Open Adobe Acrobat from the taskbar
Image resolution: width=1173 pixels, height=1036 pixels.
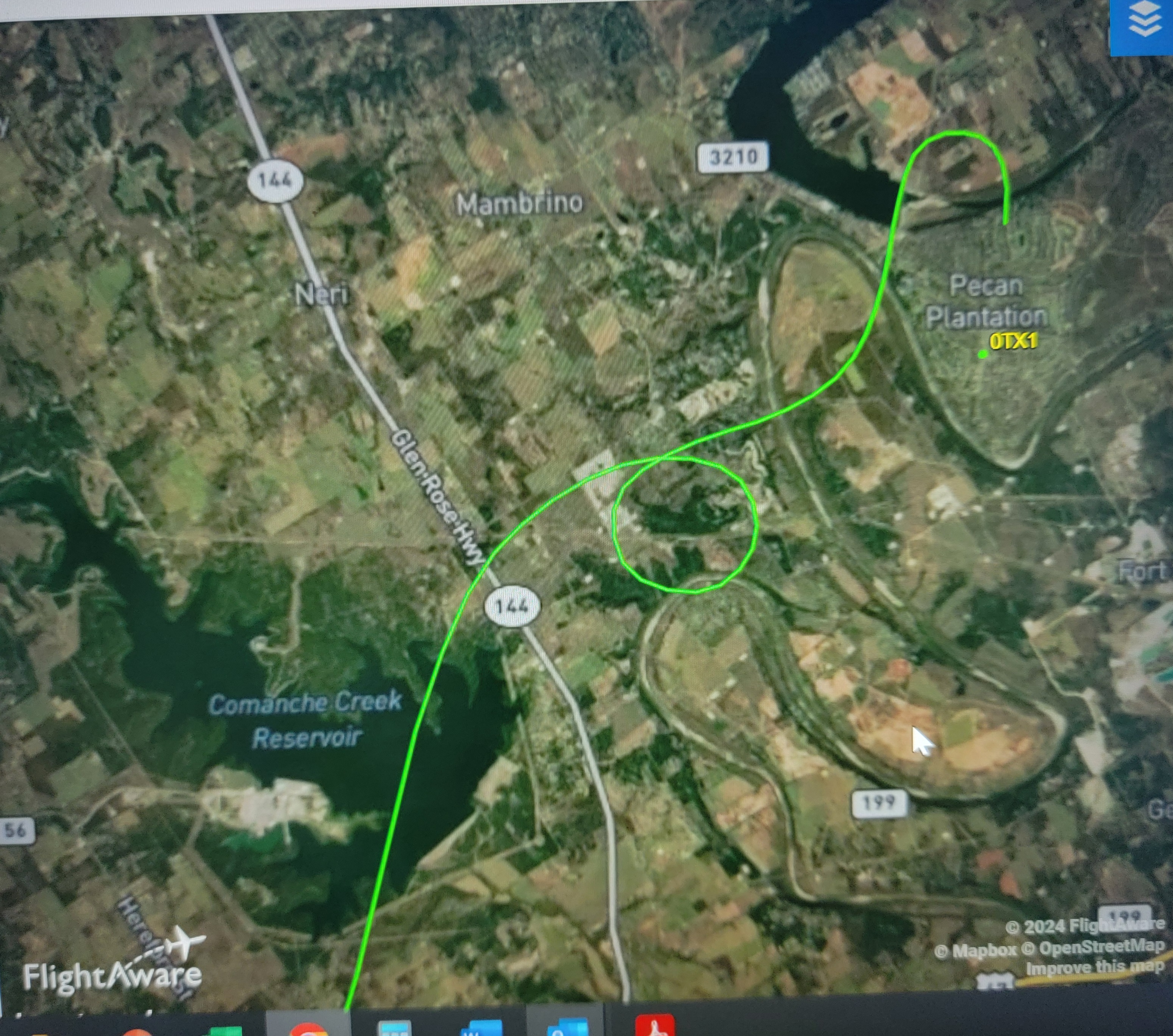tap(654, 1026)
